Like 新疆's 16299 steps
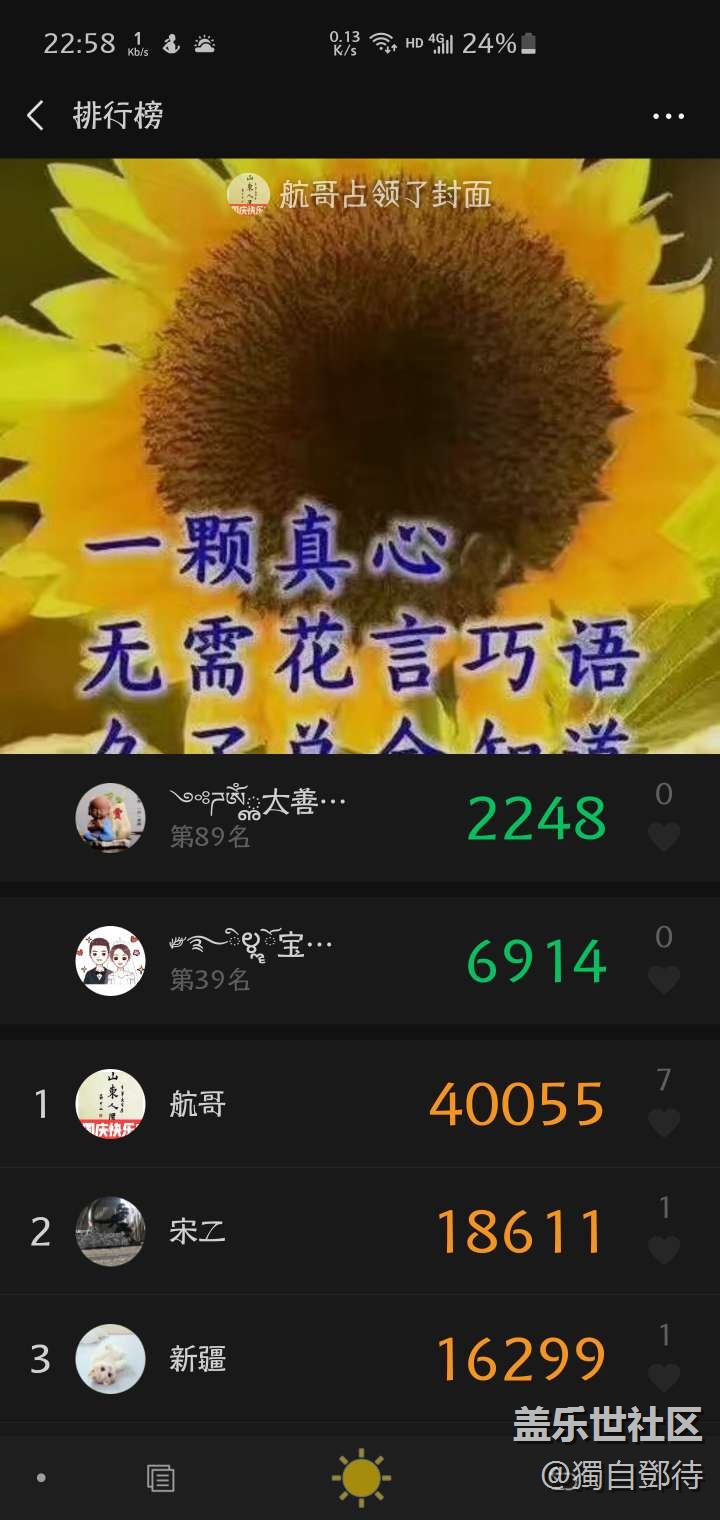 tap(664, 1377)
